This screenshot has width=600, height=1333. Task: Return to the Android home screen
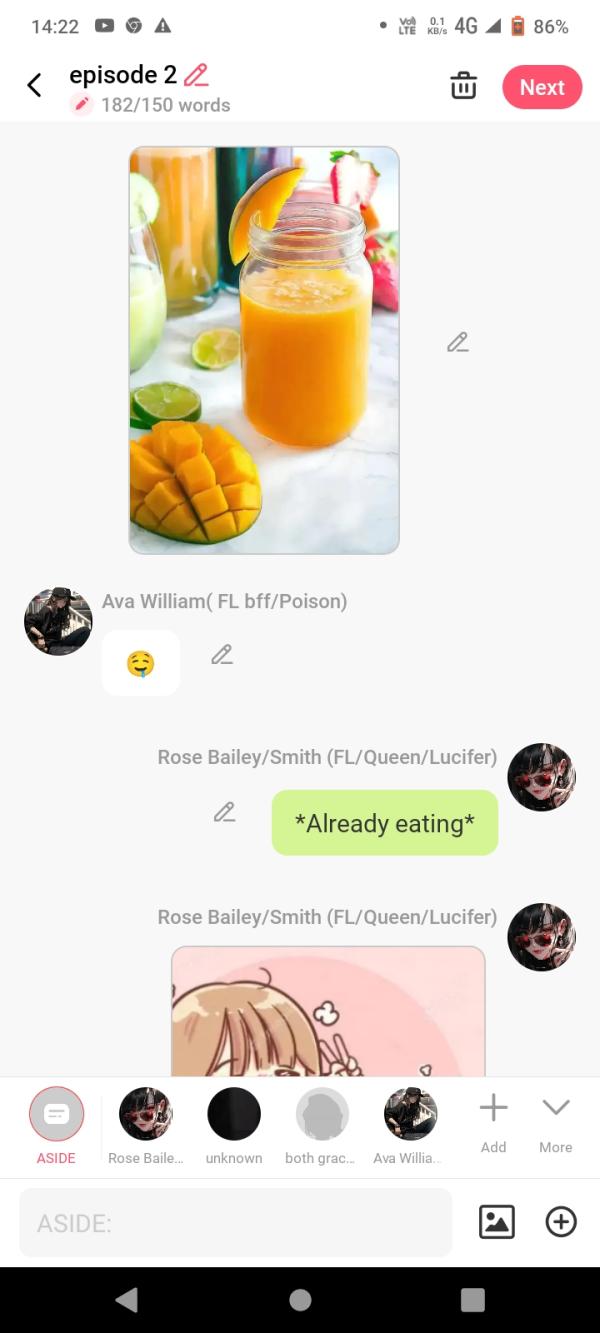click(x=300, y=1299)
